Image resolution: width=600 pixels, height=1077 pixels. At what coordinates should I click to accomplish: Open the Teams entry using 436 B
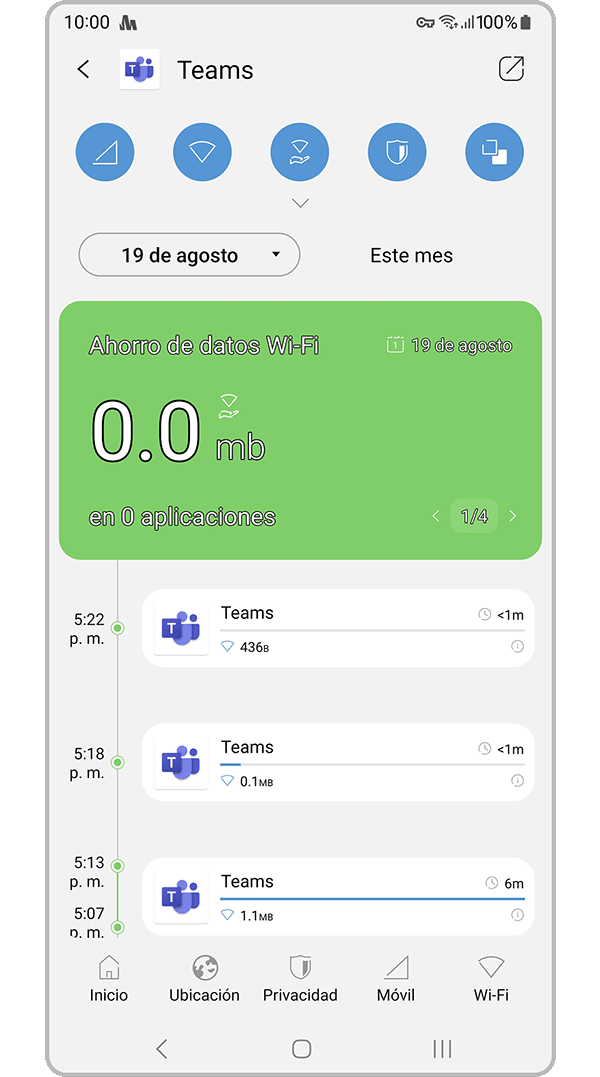(x=338, y=628)
